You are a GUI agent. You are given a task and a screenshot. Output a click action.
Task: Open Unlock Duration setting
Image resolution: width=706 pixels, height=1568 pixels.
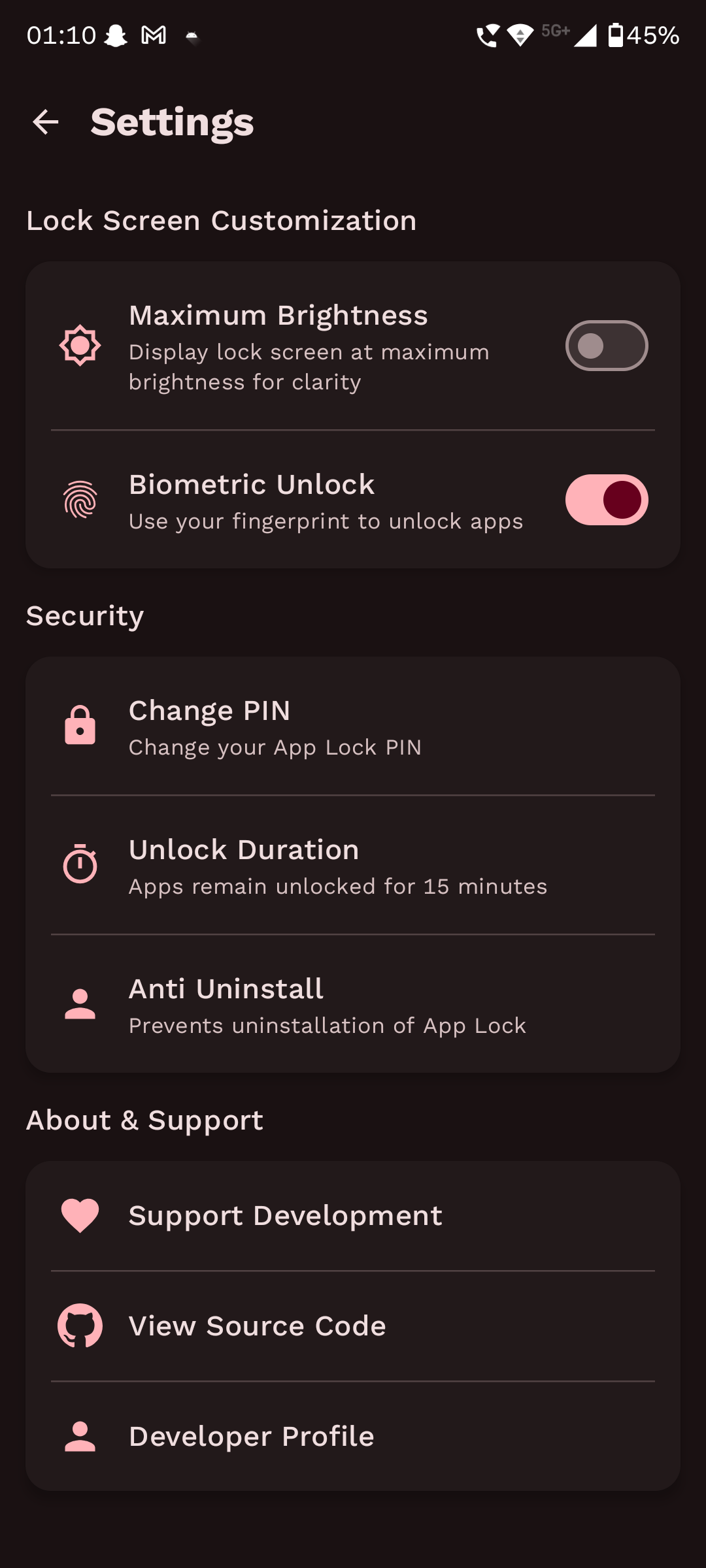(353, 866)
